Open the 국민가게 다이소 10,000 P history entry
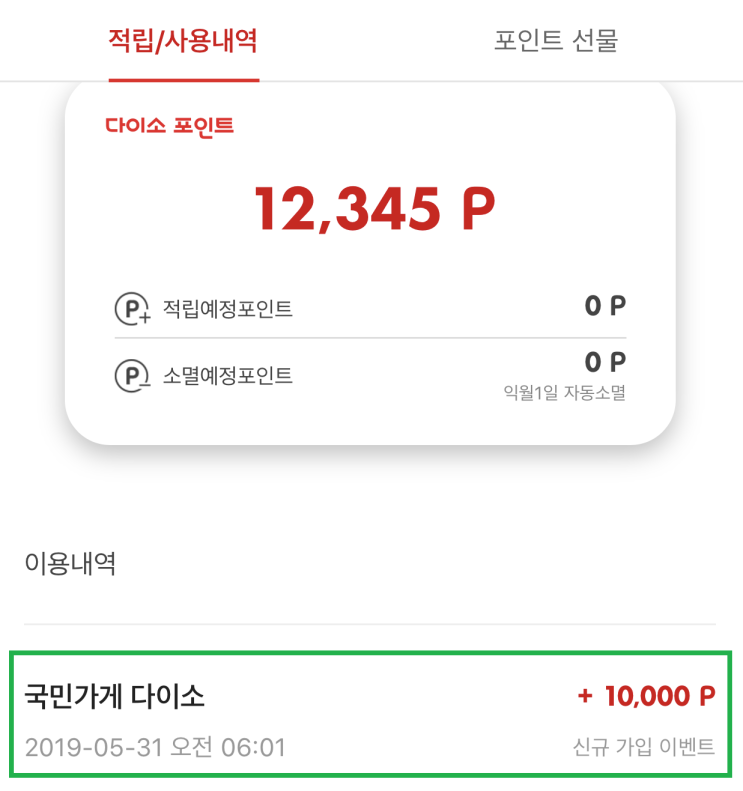 [370, 714]
